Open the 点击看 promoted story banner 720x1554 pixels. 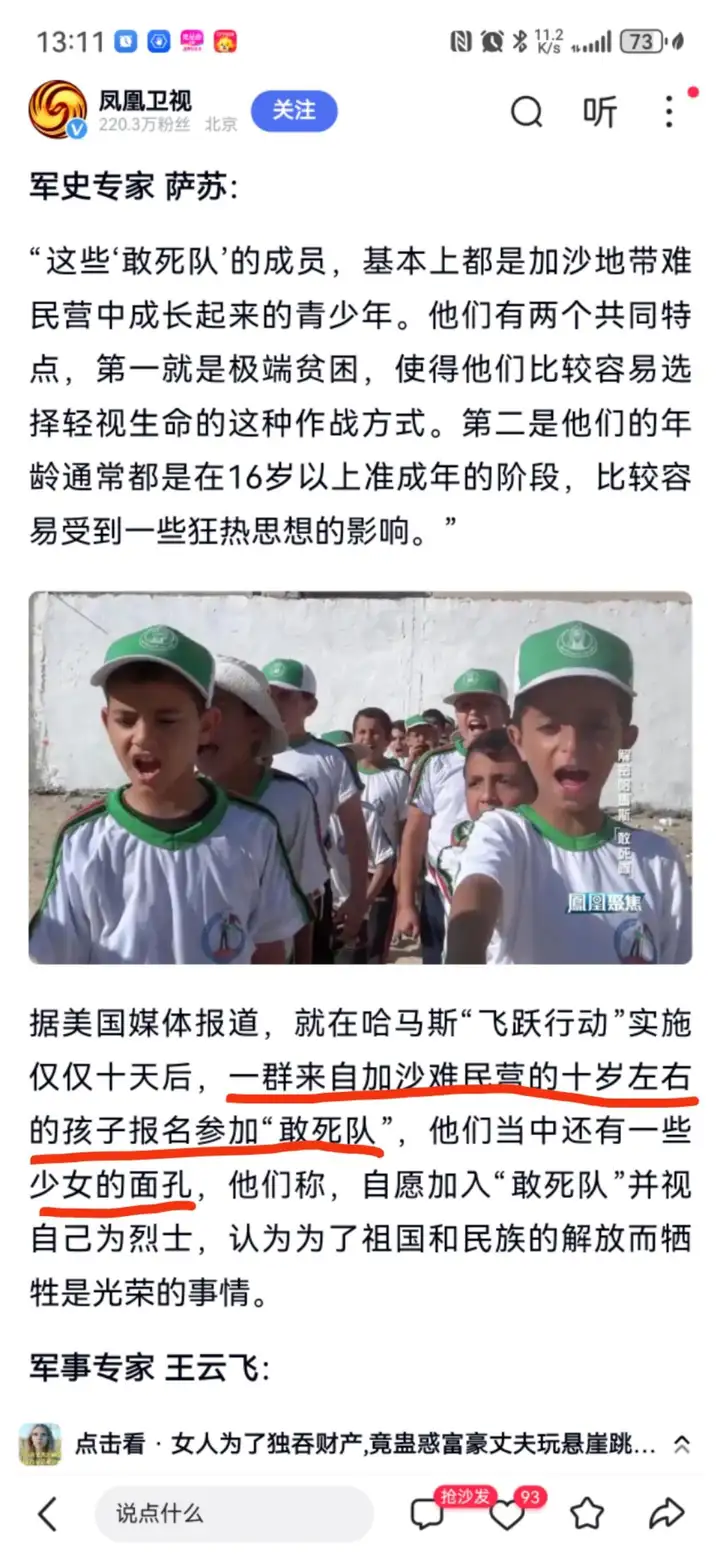340,1444
